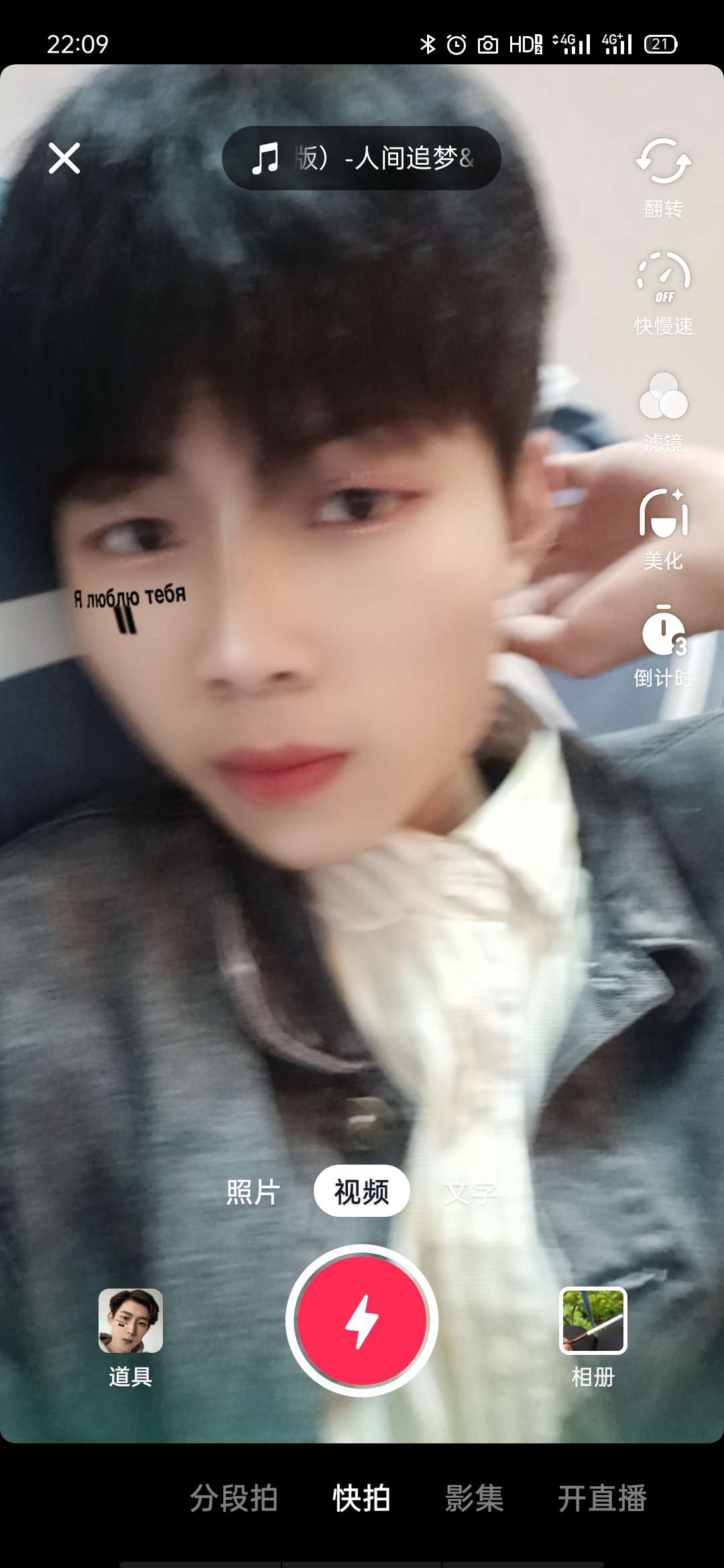The image size is (724, 1568).
Task: Switch to 照片 photo mode
Action: tap(253, 1192)
